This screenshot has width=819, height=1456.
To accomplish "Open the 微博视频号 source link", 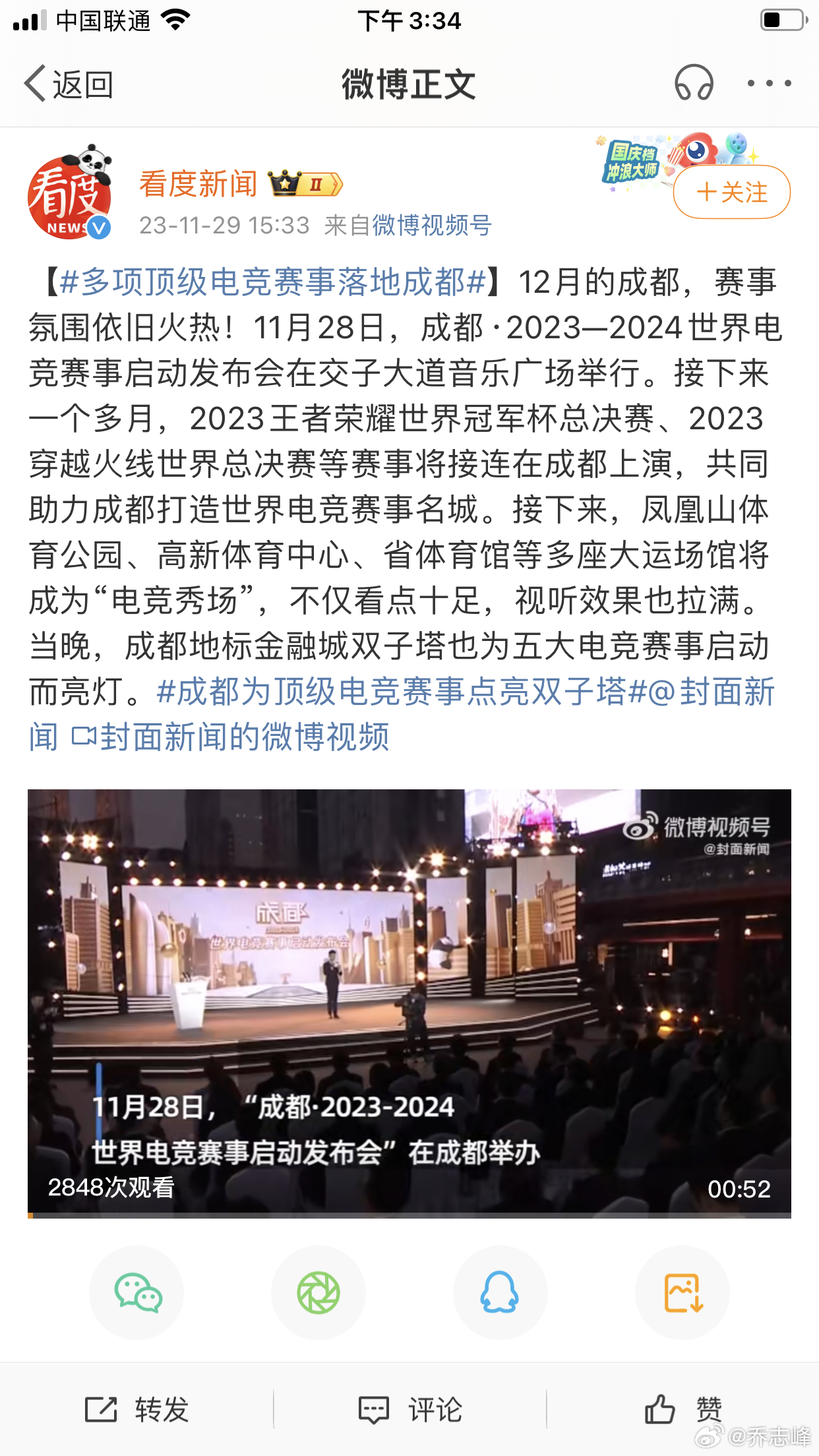I will pyautogui.click(x=432, y=226).
